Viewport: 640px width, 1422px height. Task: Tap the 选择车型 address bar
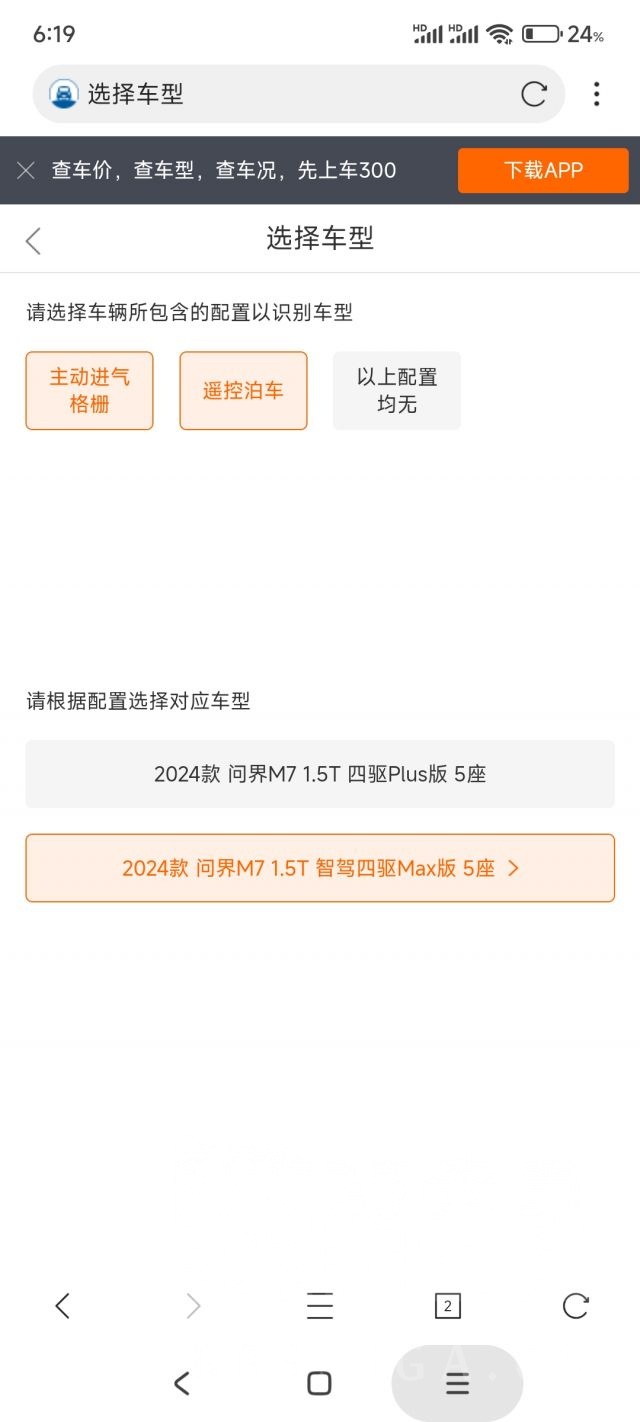280,94
